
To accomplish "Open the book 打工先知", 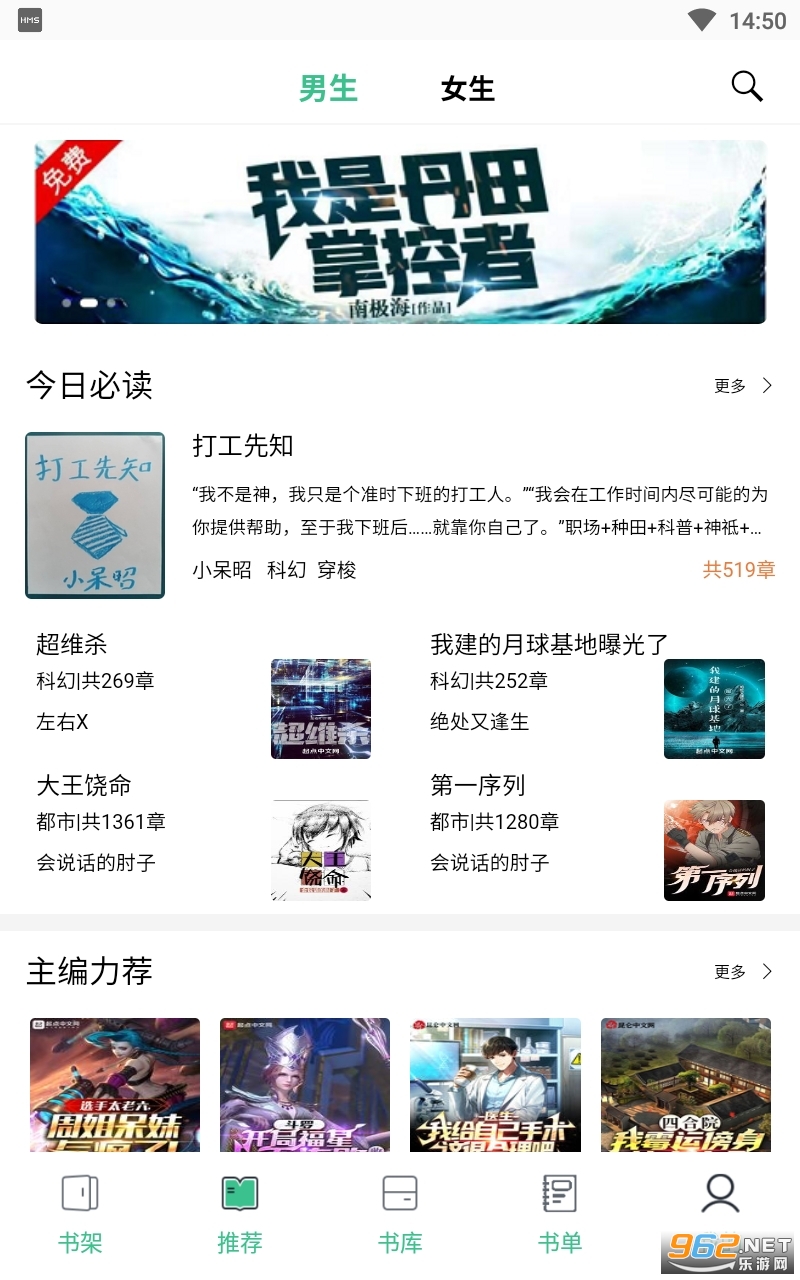I will coord(242,446).
